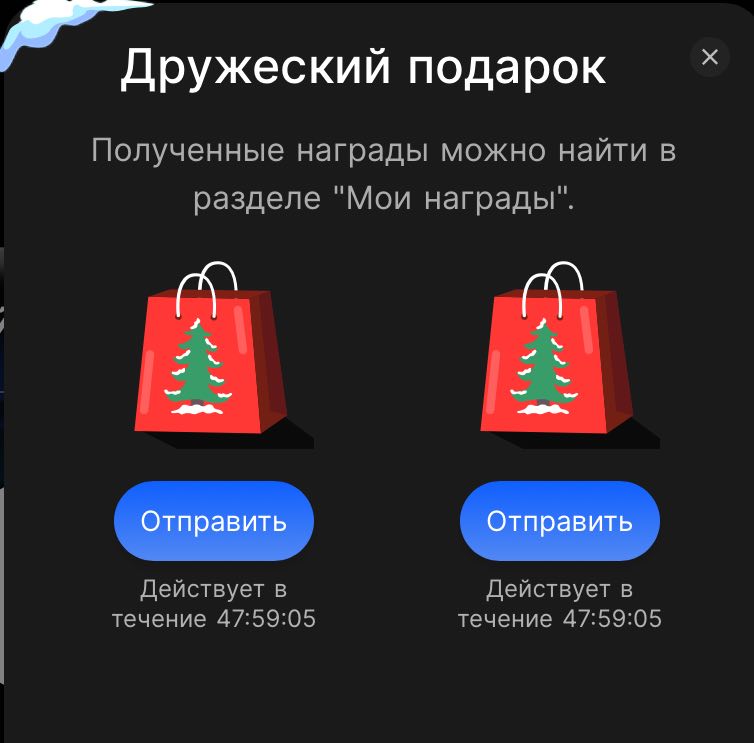Close the Дружеский подарок dialog
The height and width of the screenshot is (743, 754).
(x=710, y=57)
